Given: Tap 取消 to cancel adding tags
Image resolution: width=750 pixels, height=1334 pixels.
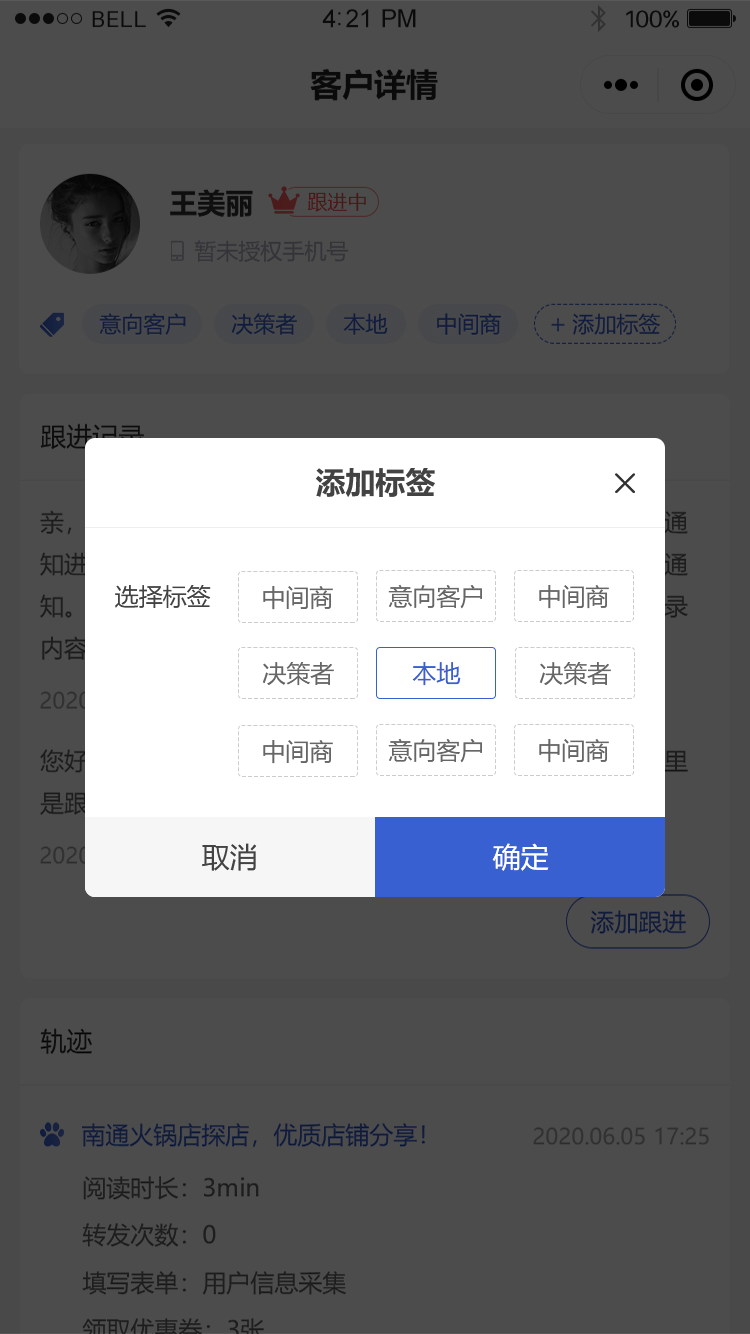Looking at the screenshot, I should (230, 857).
